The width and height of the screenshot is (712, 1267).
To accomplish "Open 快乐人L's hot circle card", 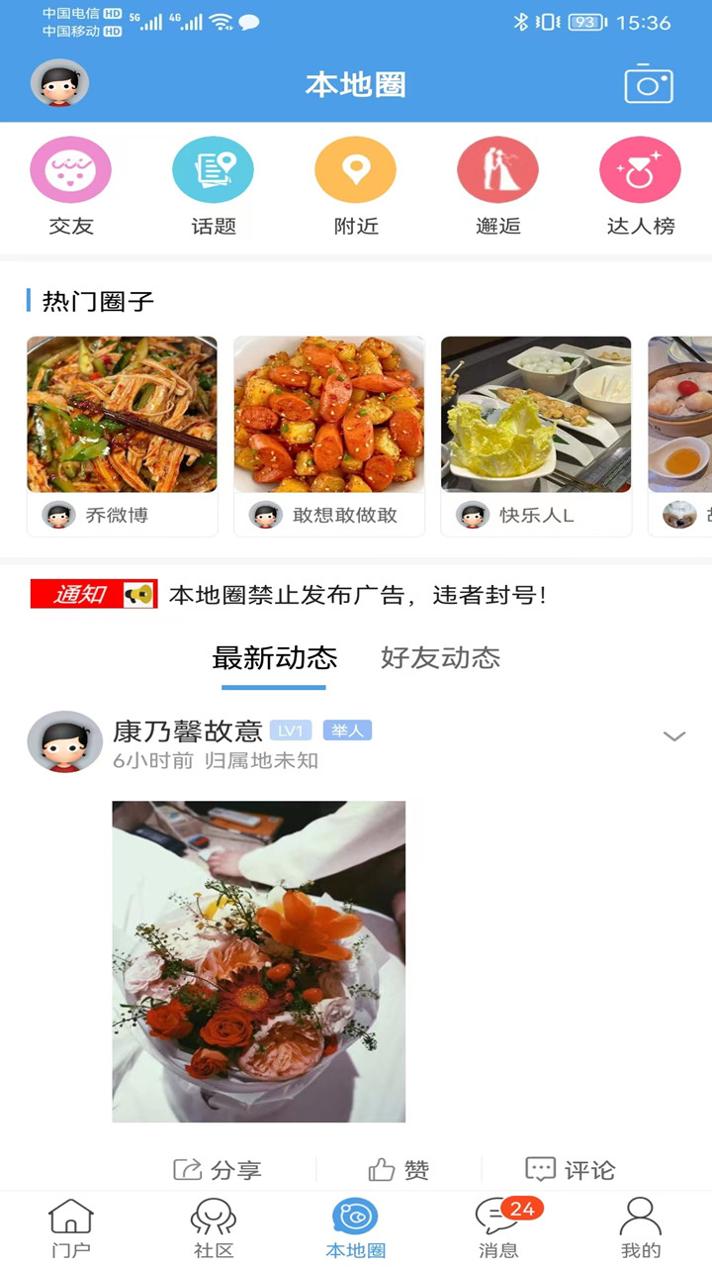I will [x=536, y=435].
